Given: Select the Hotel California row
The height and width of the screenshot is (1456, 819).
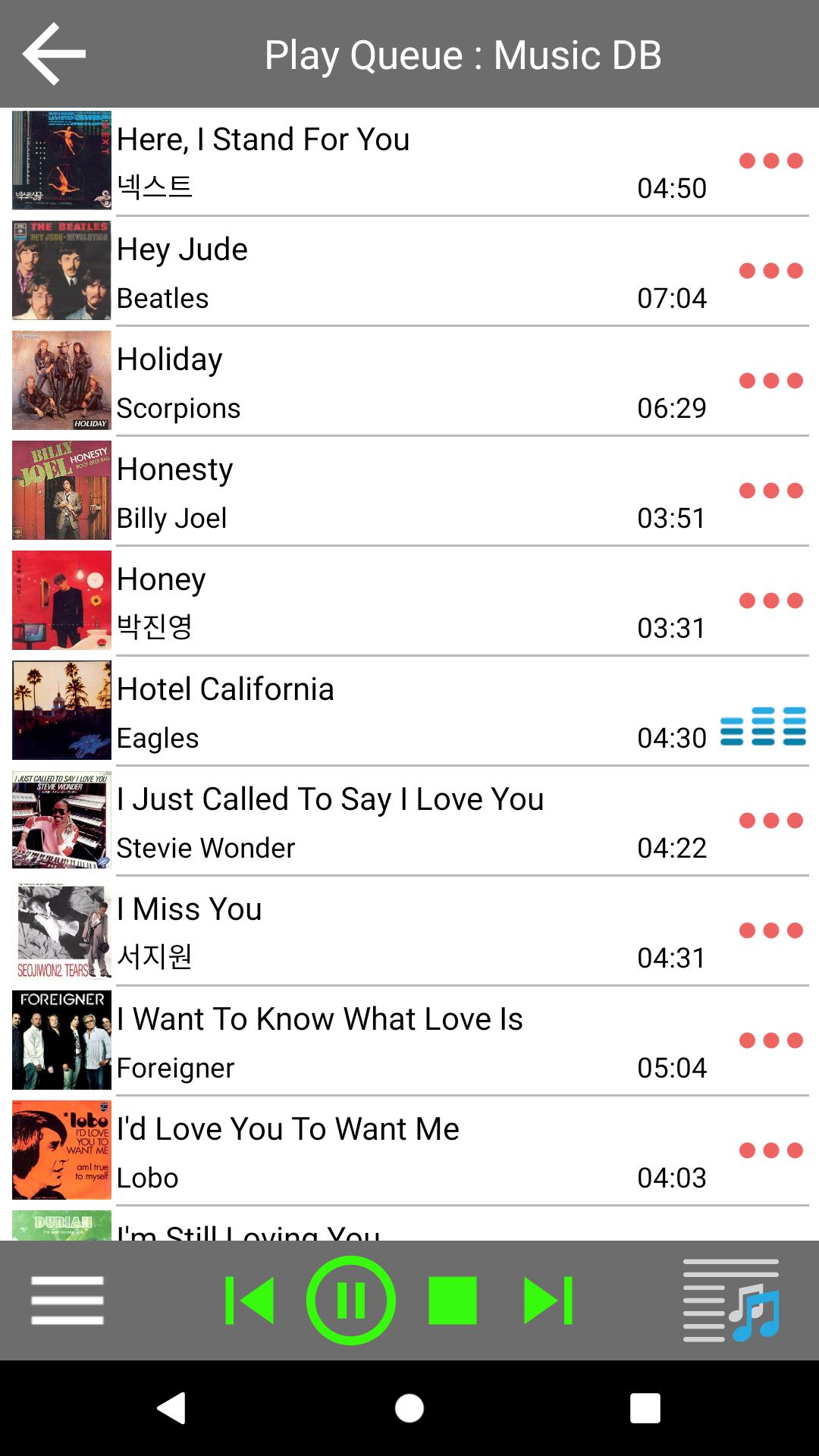Looking at the screenshot, I should pyautogui.click(x=379, y=711).
